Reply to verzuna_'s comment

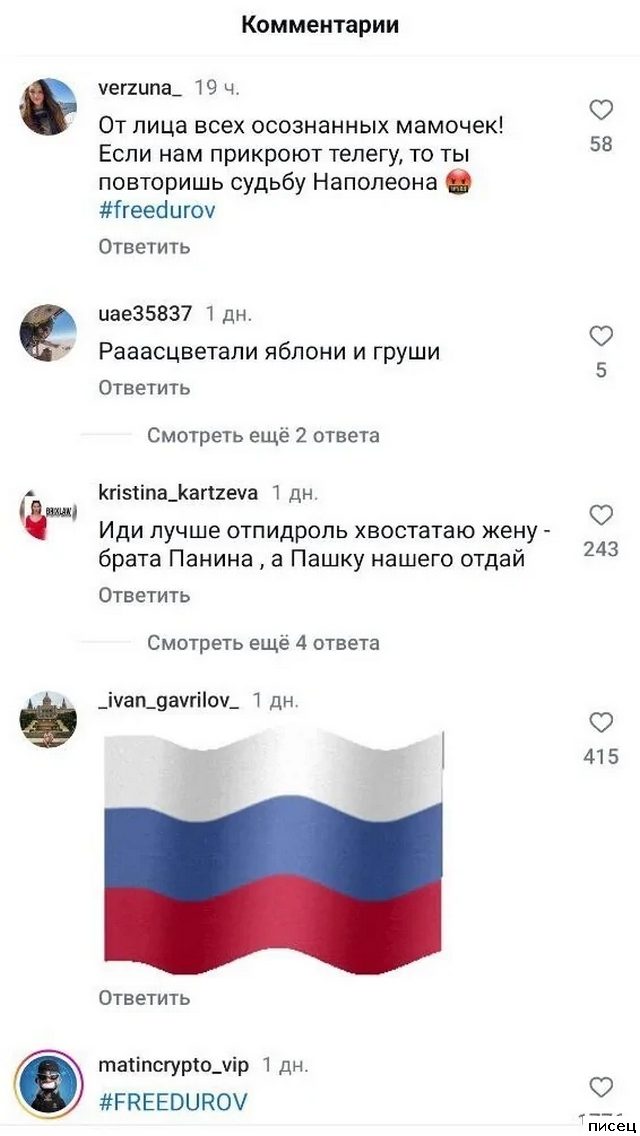[x=144, y=246]
